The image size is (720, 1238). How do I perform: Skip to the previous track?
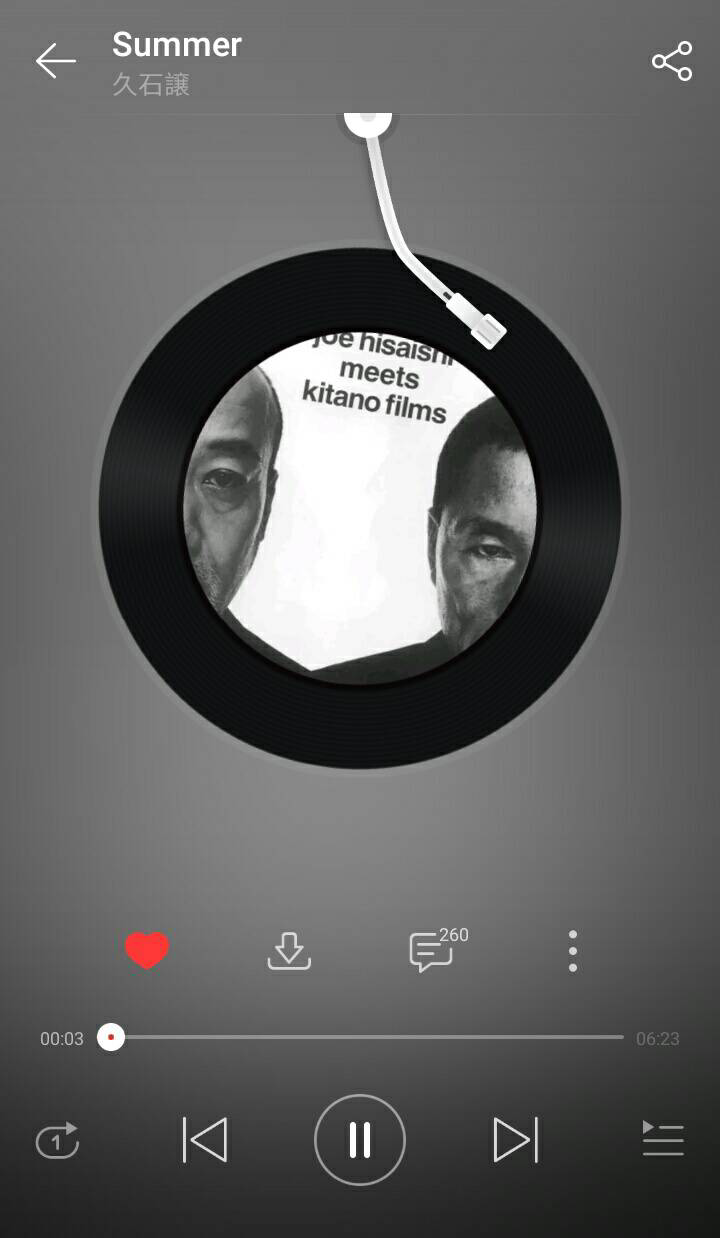click(x=205, y=1140)
